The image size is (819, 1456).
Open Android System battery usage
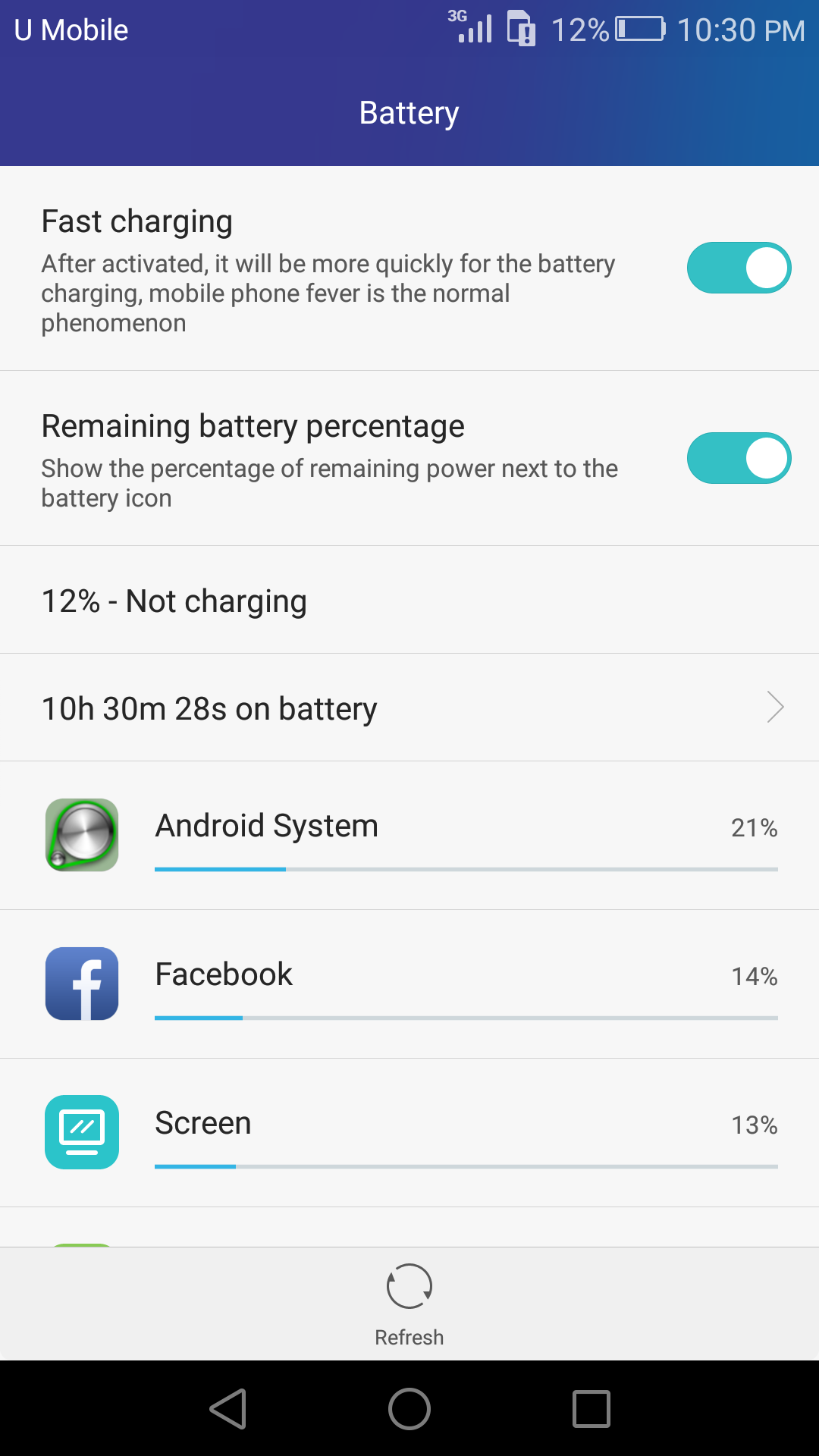coord(409,836)
